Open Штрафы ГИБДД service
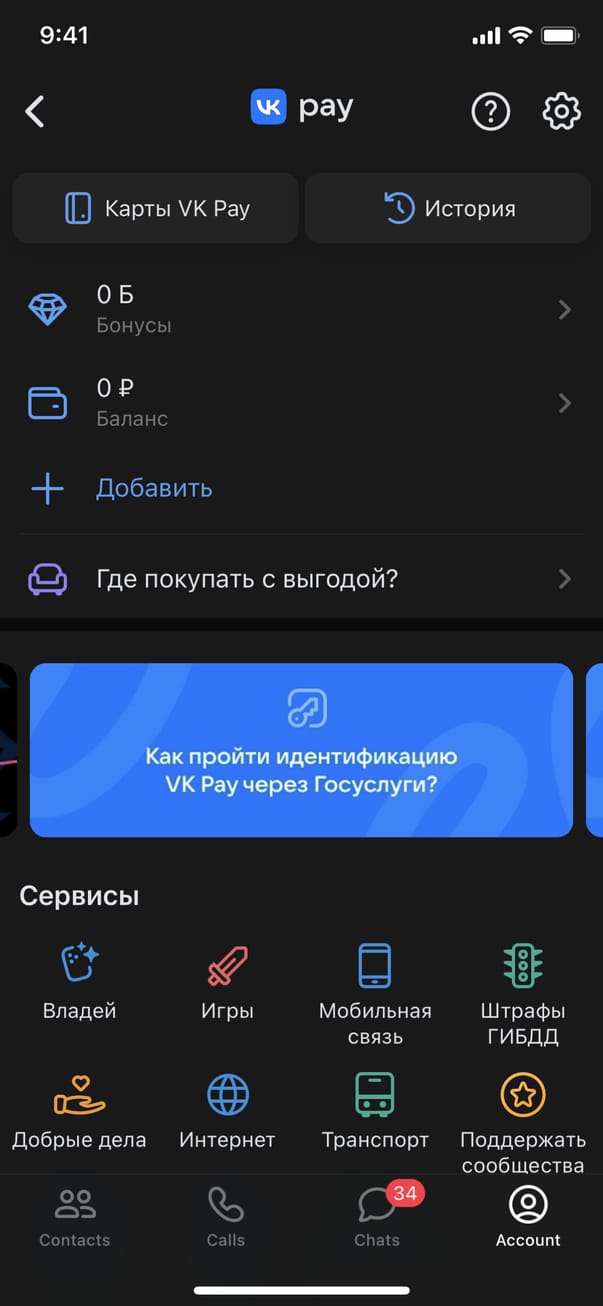603x1306 pixels. (x=522, y=992)
